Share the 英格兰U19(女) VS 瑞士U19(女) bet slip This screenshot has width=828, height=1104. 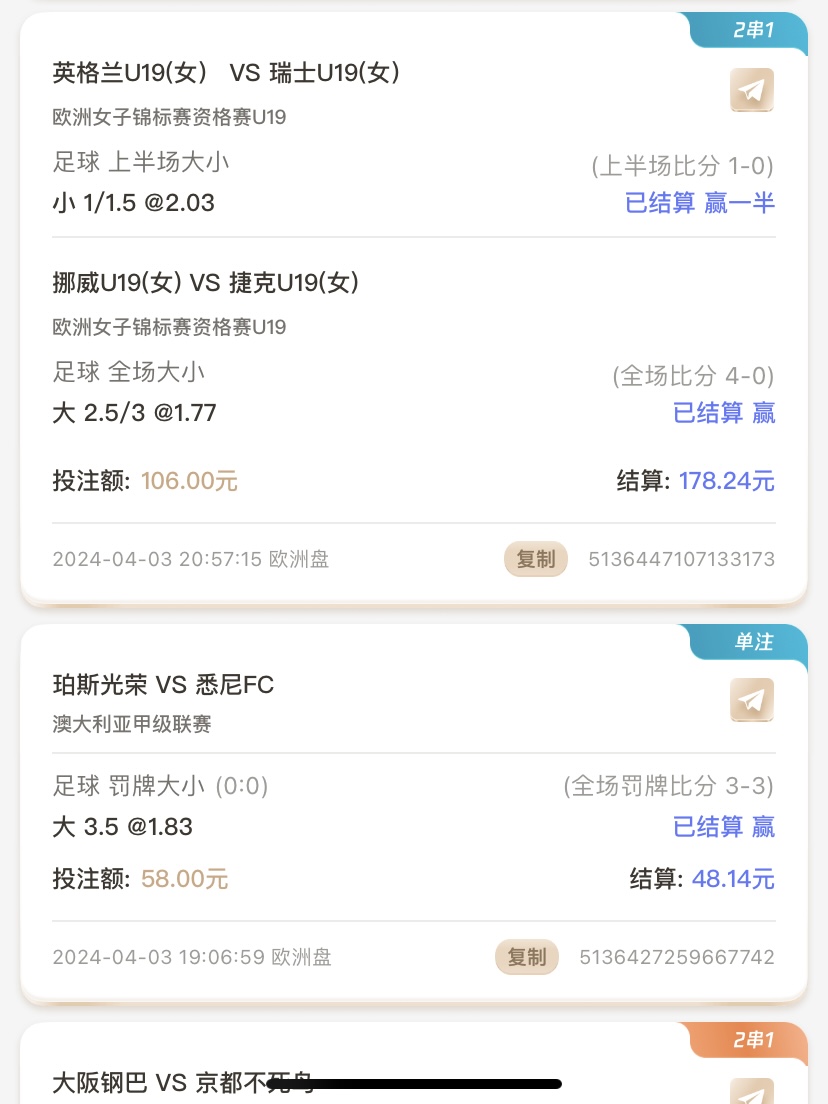point(752,91)
